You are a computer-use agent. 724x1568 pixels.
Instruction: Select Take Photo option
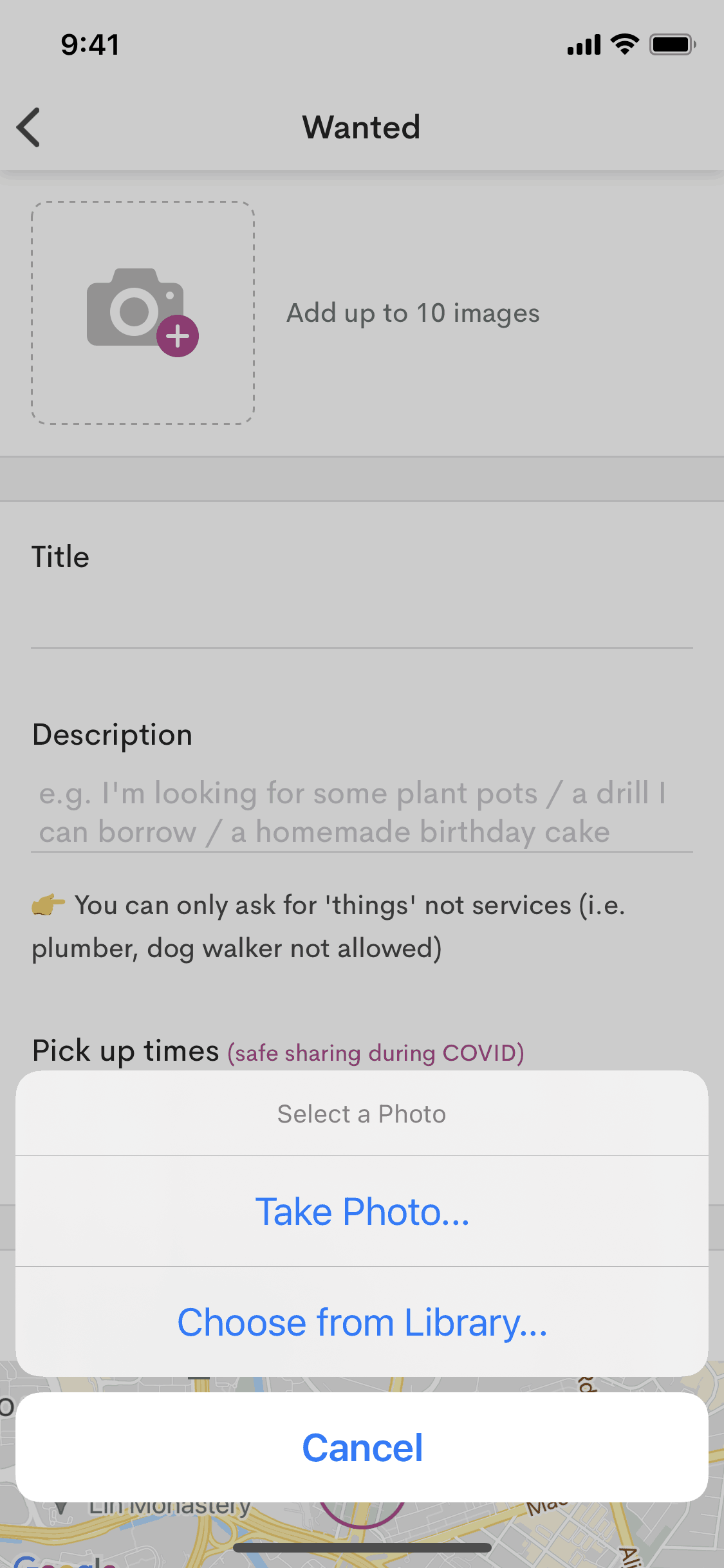362,1211
